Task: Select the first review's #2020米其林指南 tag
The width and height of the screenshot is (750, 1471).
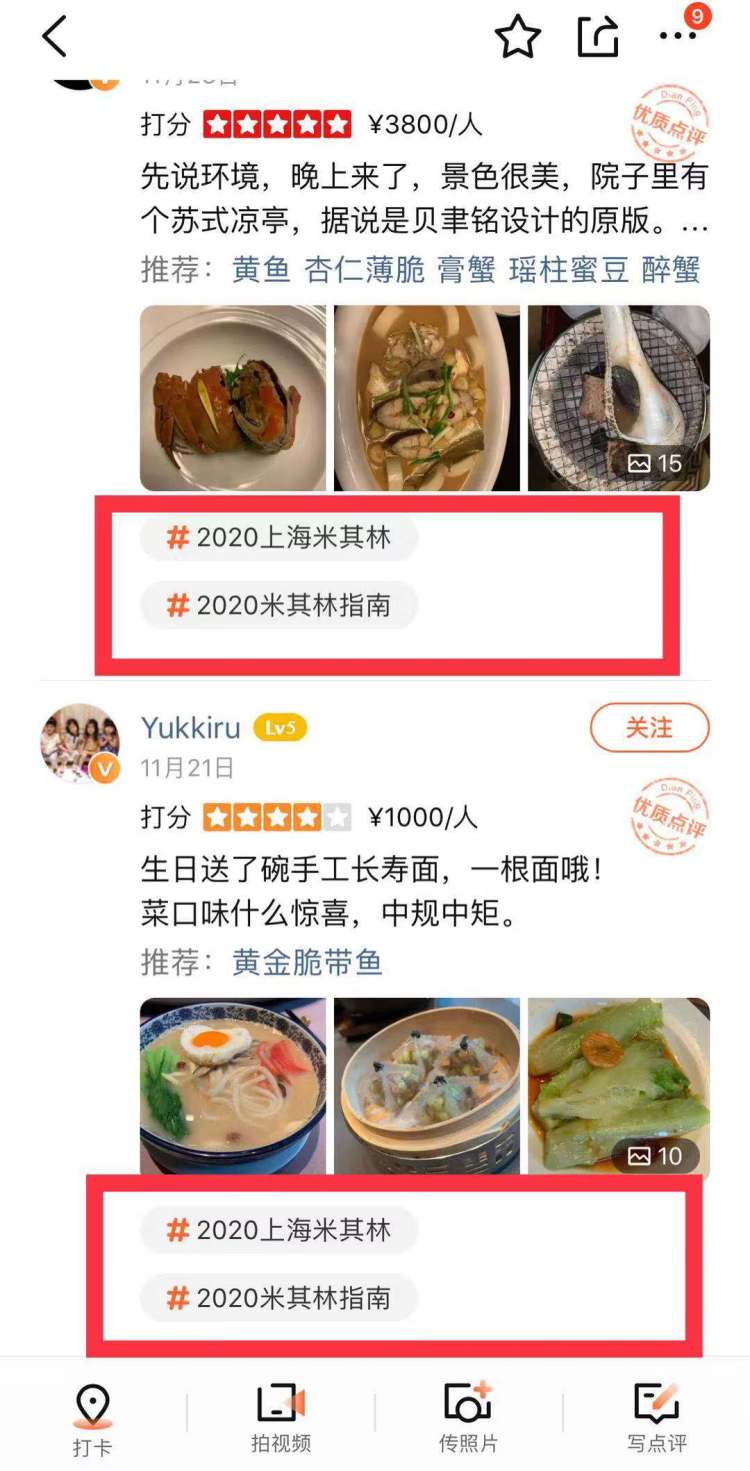Action: (x=279, y=605)
